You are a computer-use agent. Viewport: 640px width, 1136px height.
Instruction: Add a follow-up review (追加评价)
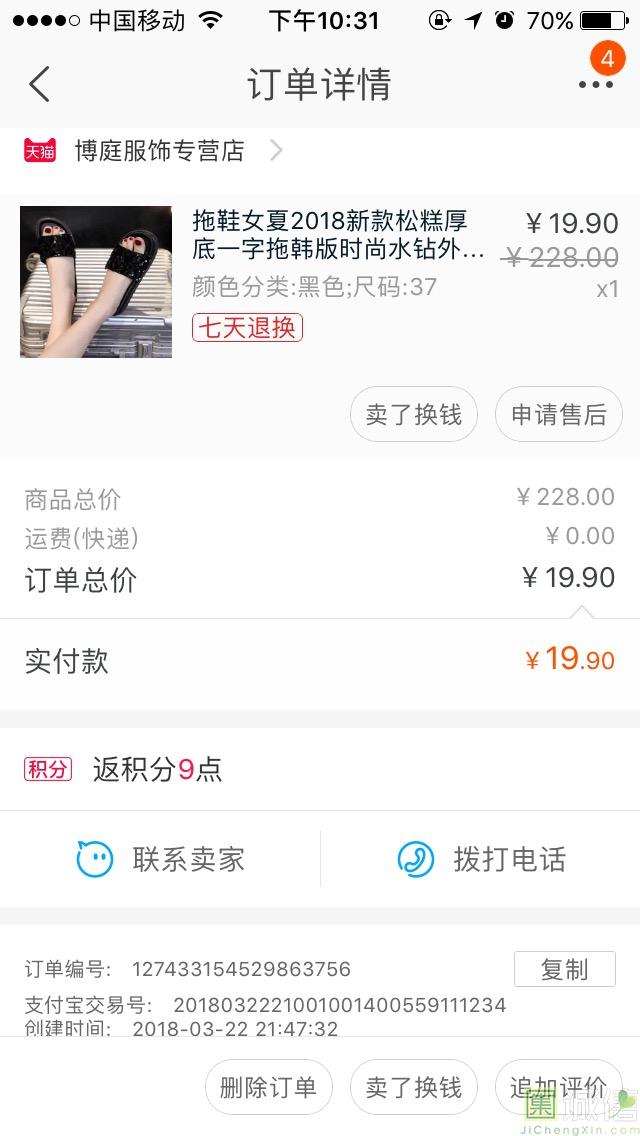tap(558, 1087)
